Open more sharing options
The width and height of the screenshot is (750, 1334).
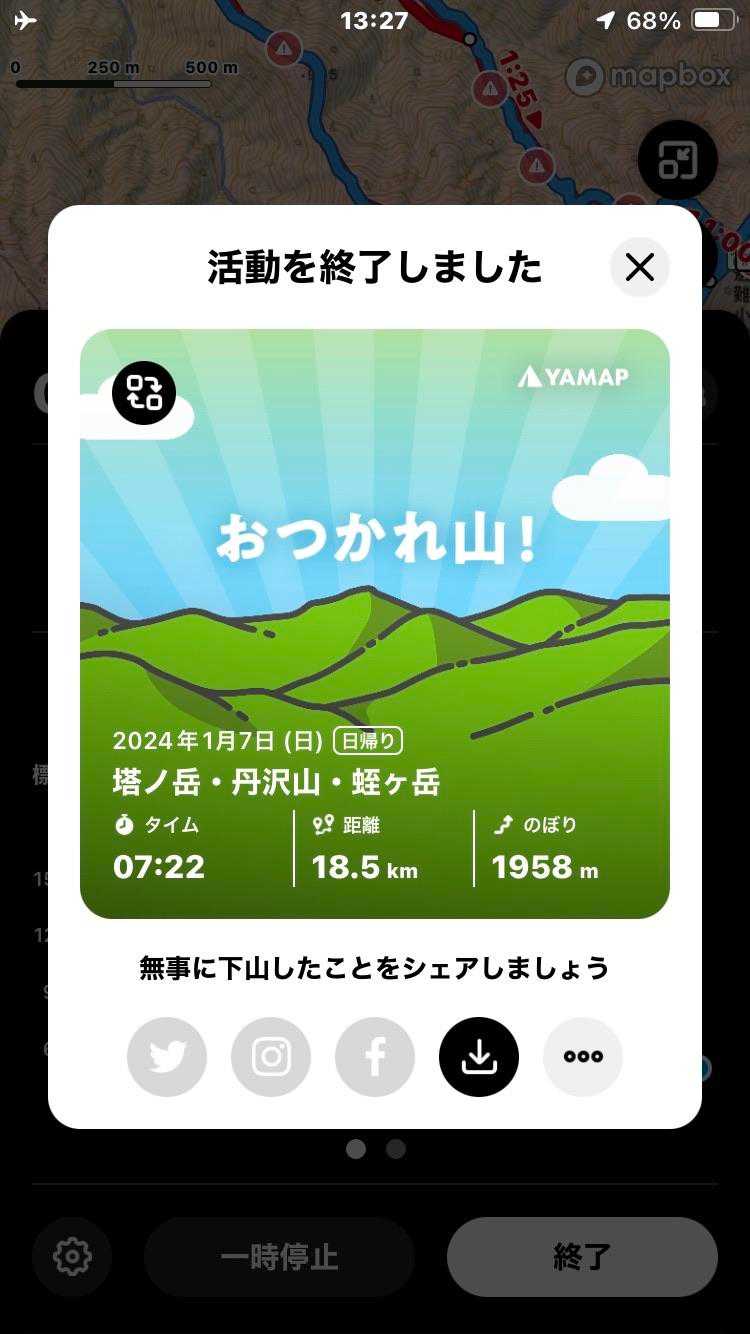tap(583, 1057)
